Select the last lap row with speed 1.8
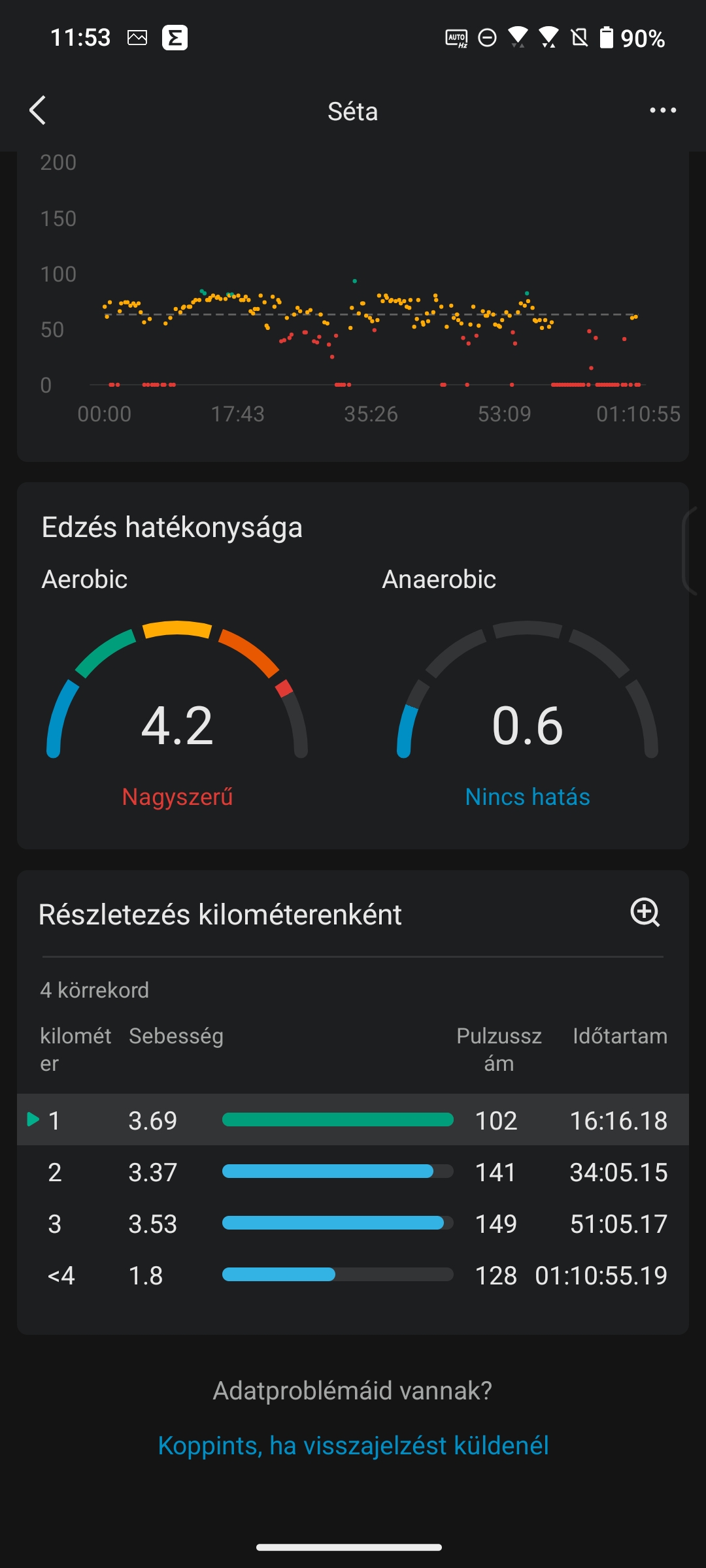This screenshot has height=1568, width=706. point(353,1275)
